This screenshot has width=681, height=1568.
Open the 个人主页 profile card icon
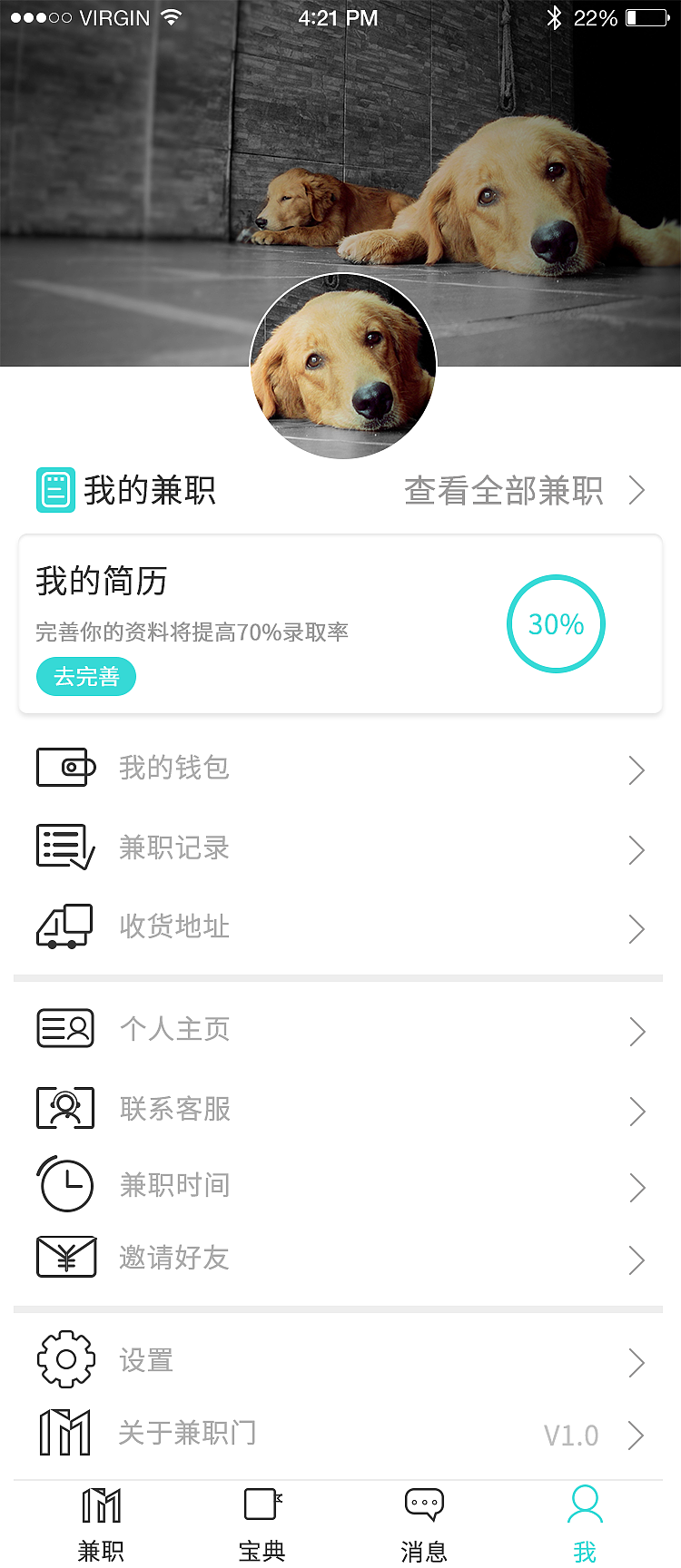[64, 1027]
